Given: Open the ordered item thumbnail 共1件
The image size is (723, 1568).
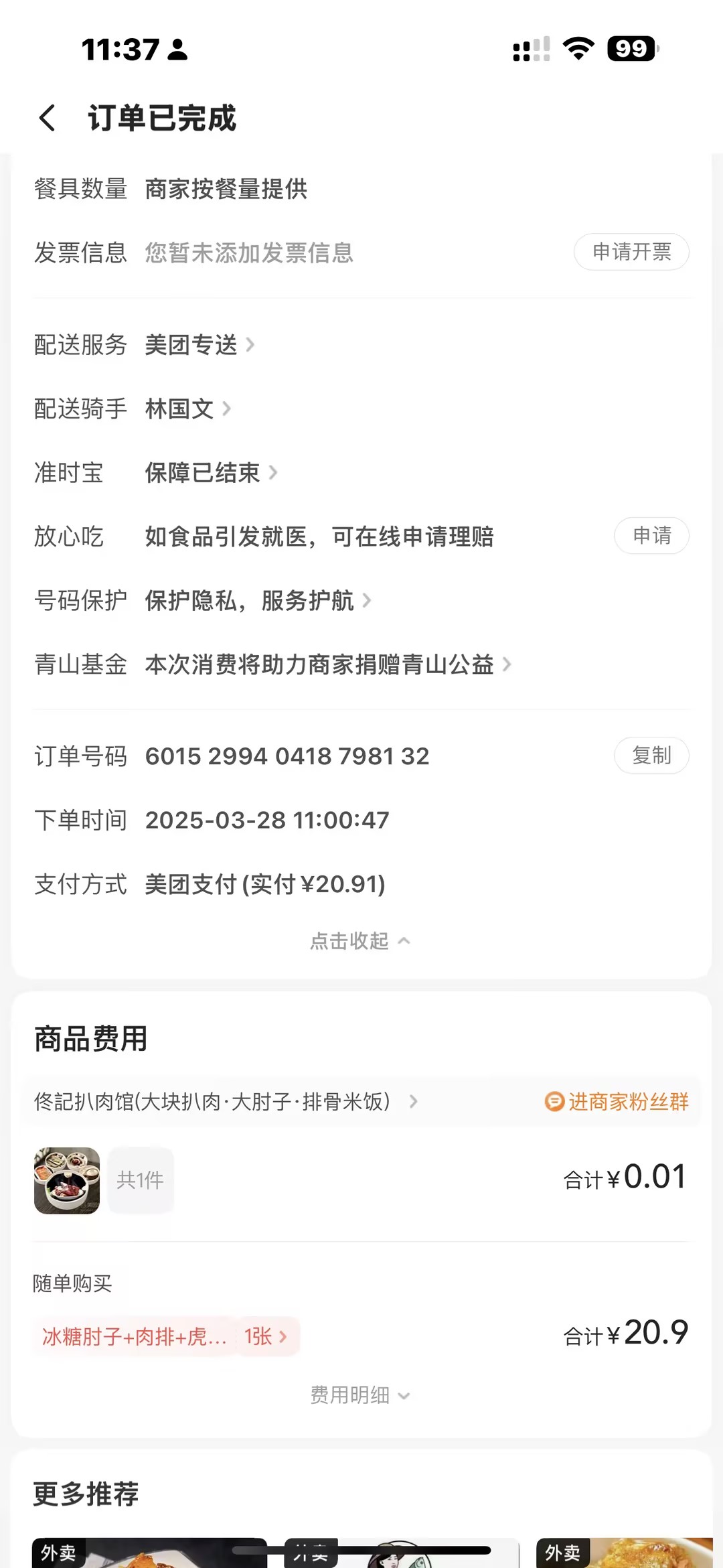Looking at the screenshot, I should [67, 1180].
